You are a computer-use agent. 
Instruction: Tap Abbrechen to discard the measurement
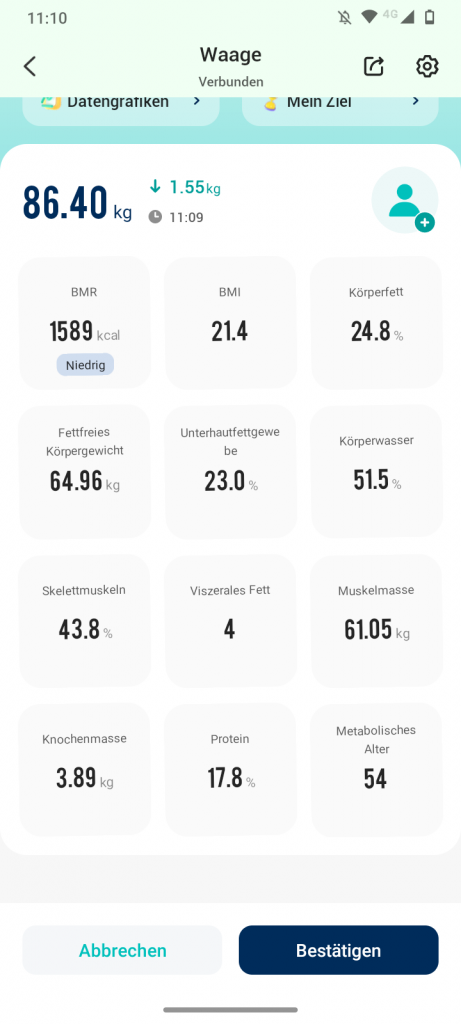(122, 950)
